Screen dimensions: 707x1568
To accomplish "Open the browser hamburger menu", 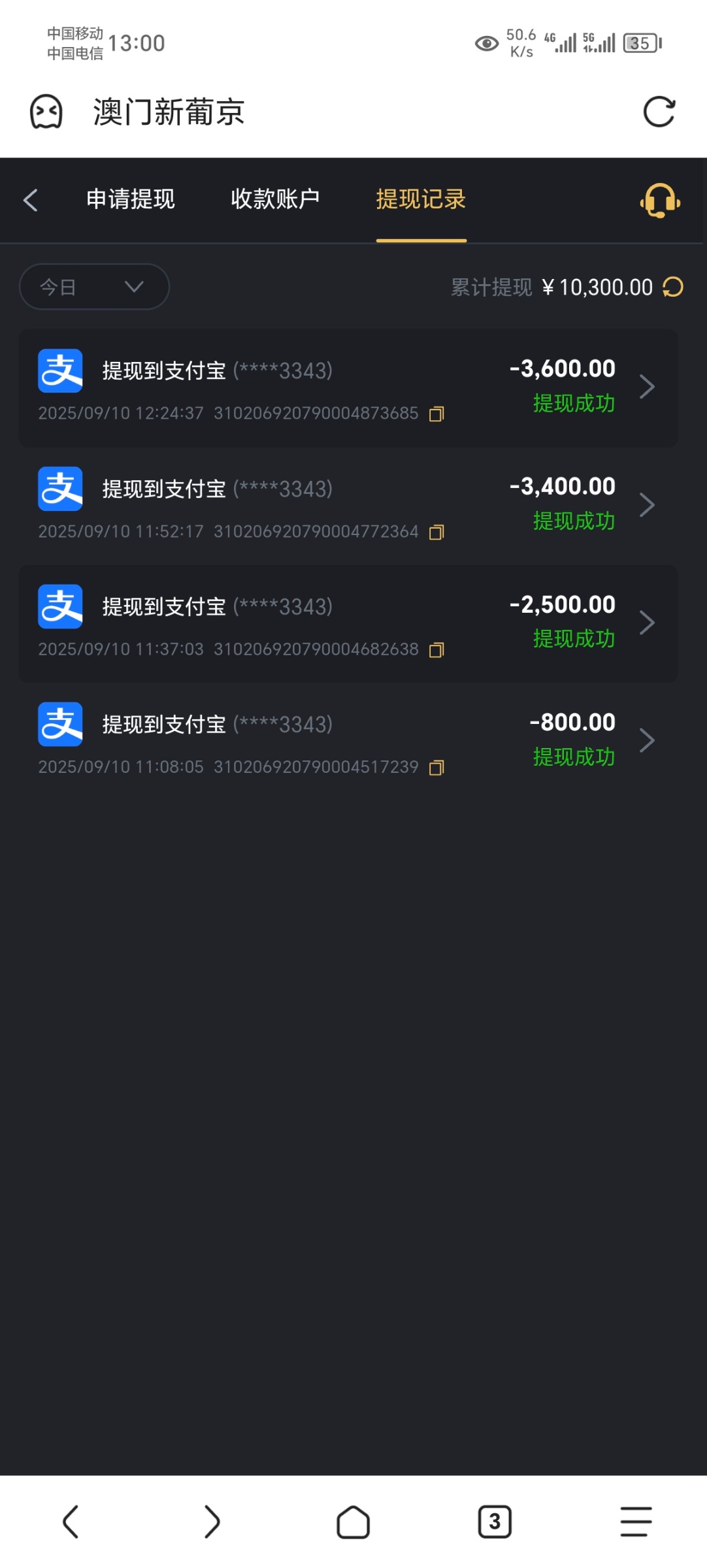I will point(636,1522).
